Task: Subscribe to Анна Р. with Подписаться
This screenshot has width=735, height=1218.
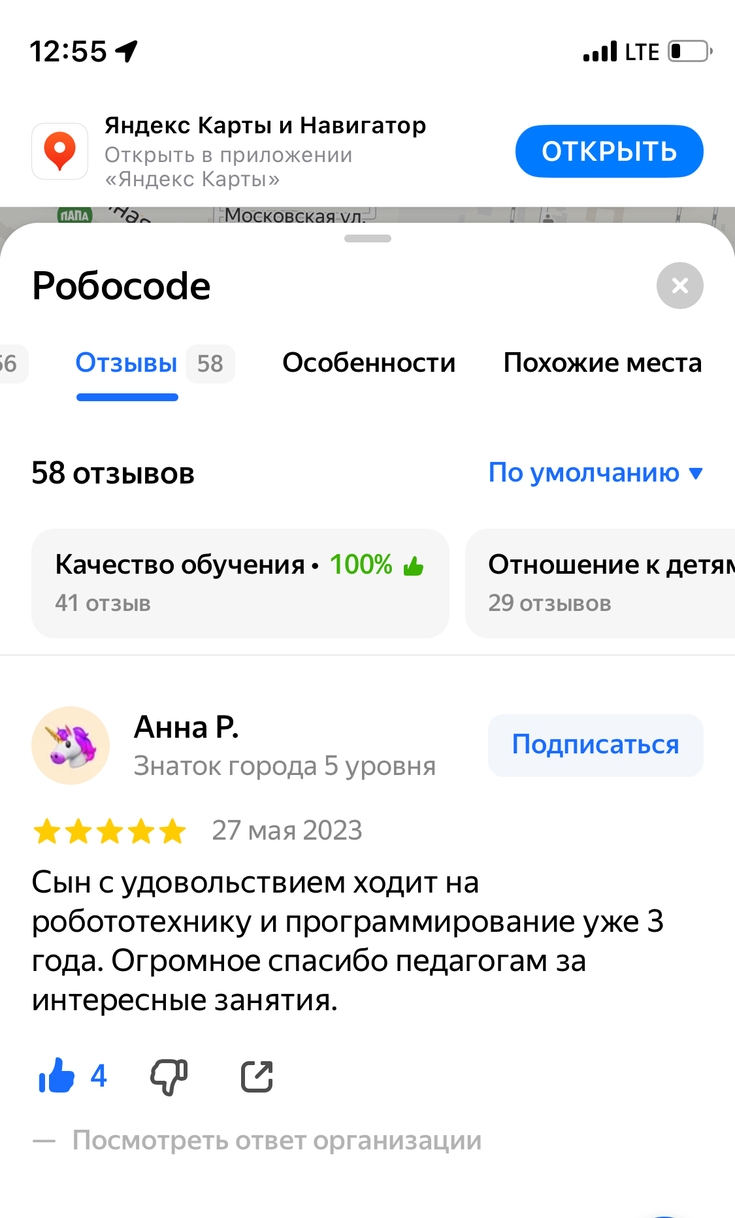Action: click(x=595, y=745)
